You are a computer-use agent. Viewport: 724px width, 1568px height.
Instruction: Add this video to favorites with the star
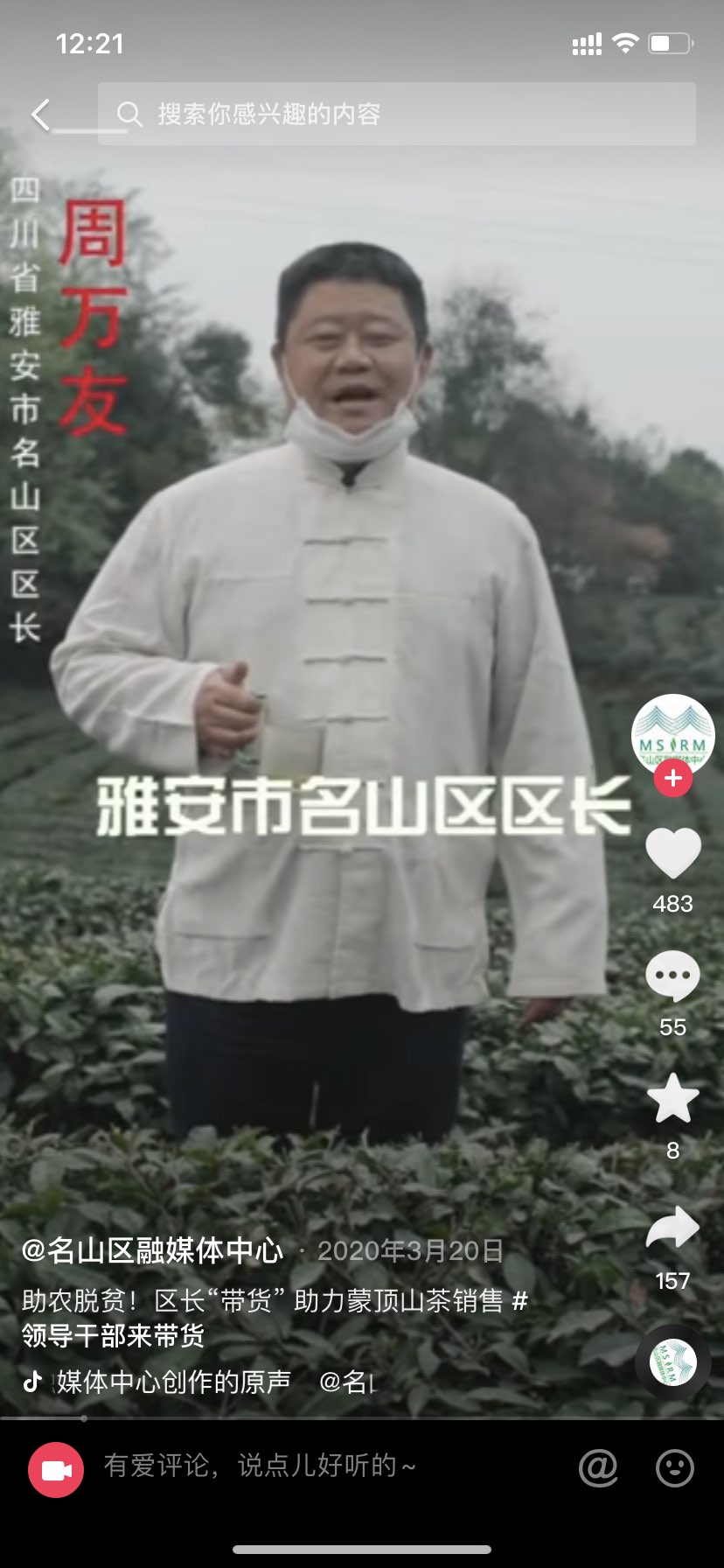672,1099
